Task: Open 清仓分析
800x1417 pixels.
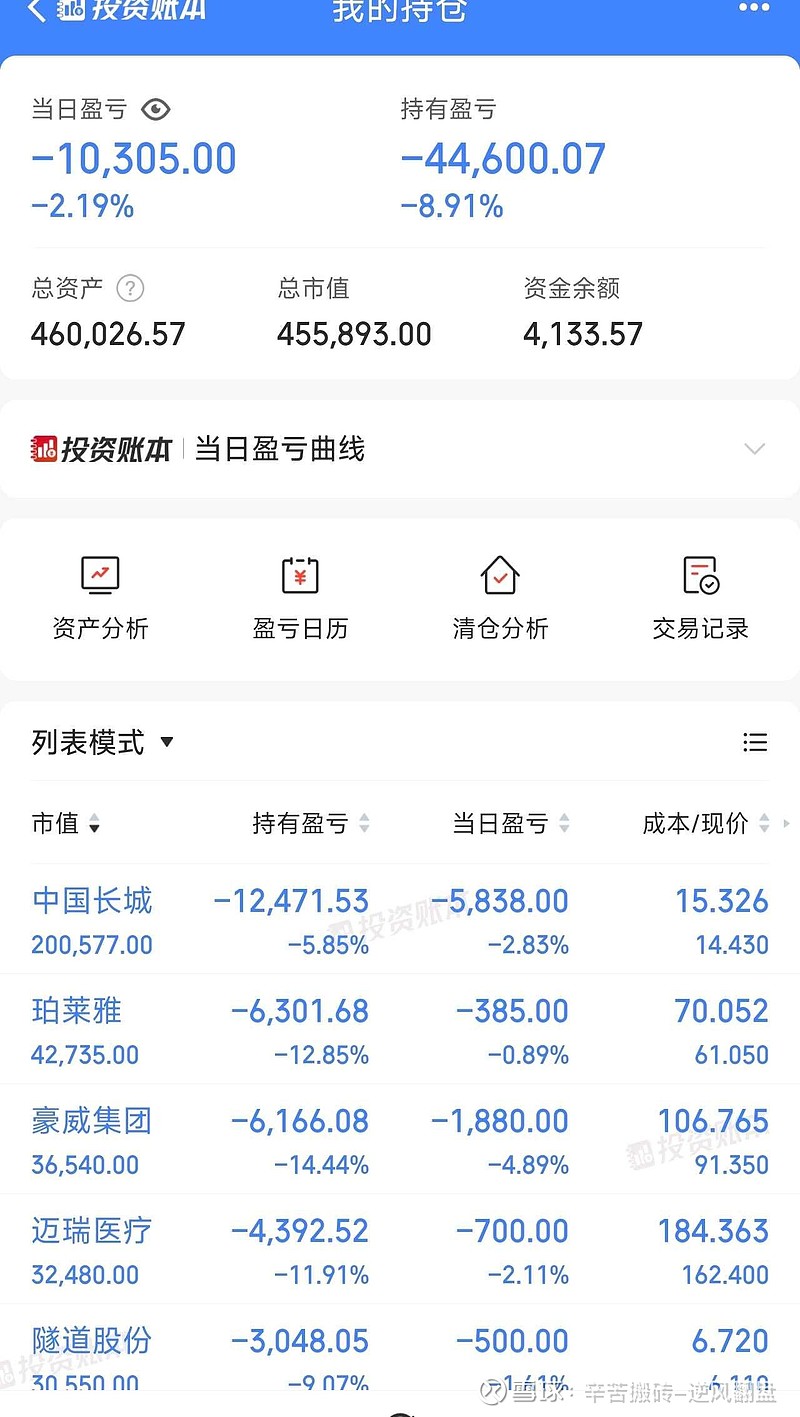Action: (500, 598)
